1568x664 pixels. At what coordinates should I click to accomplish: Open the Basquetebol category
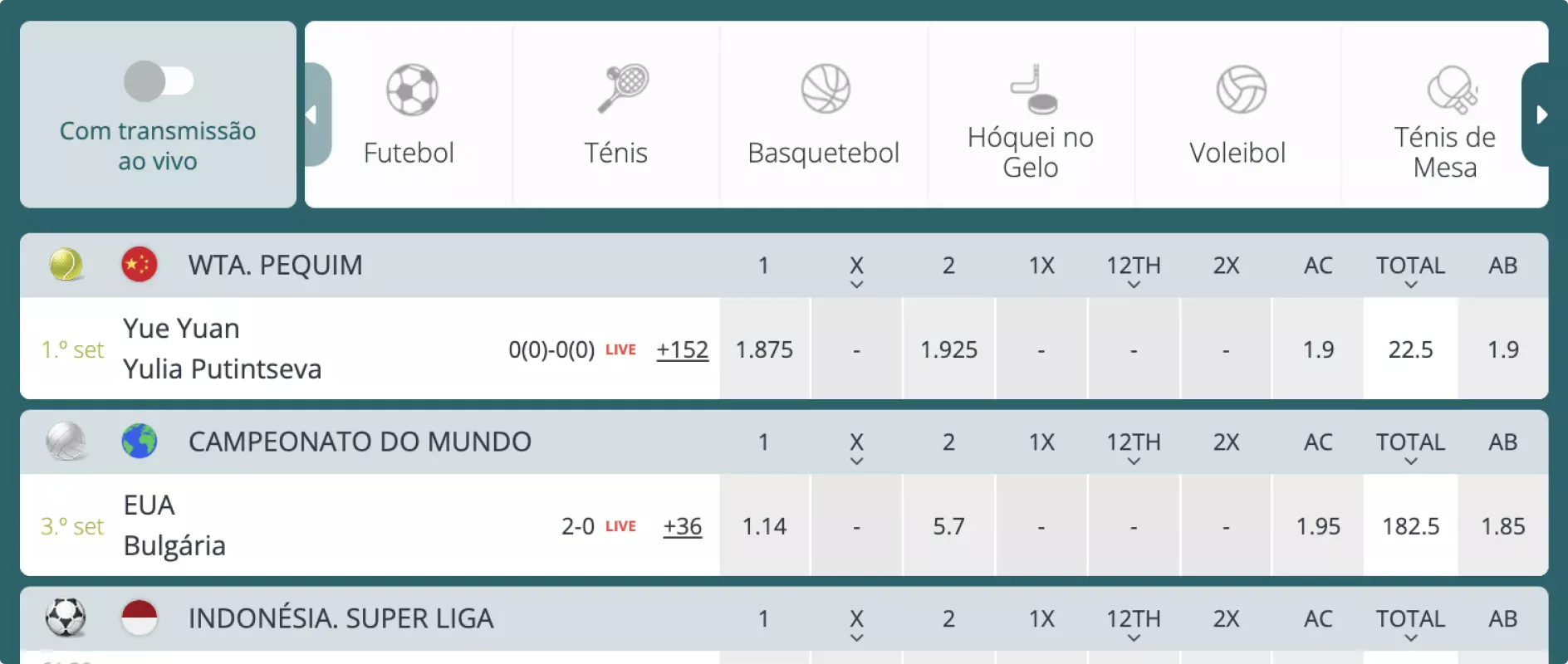pos(823,115)
